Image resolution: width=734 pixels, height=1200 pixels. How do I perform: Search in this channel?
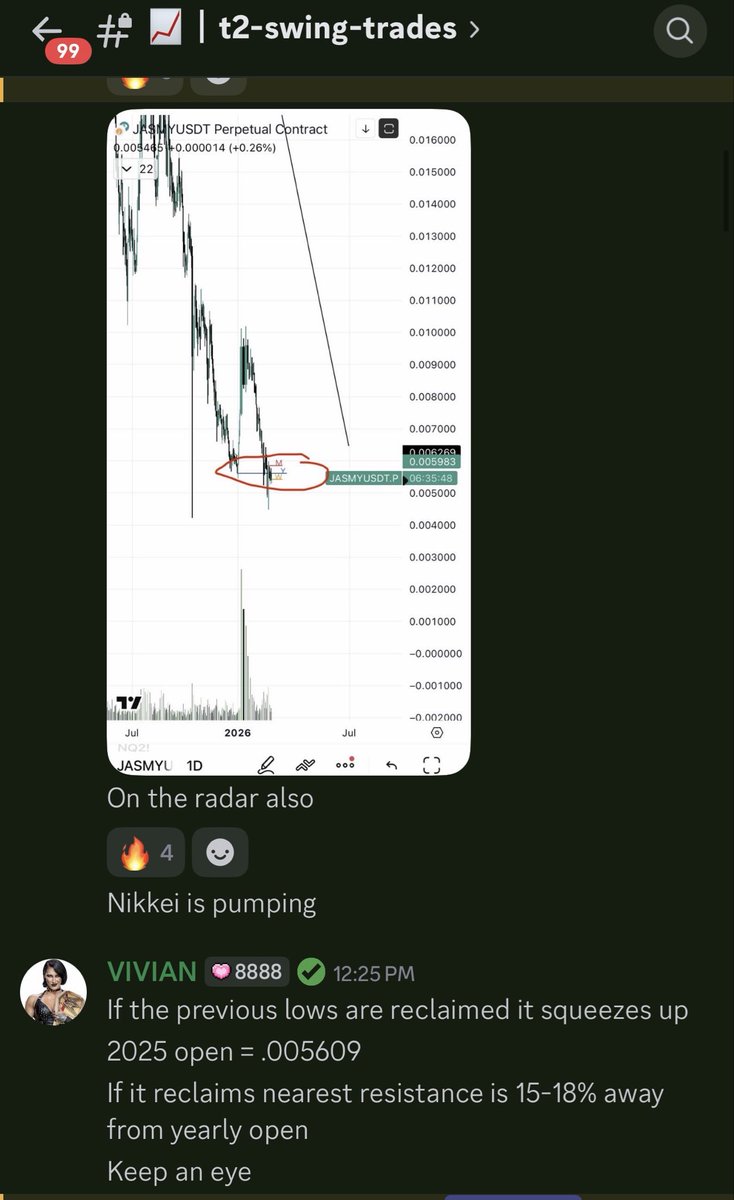coord(679,31)
